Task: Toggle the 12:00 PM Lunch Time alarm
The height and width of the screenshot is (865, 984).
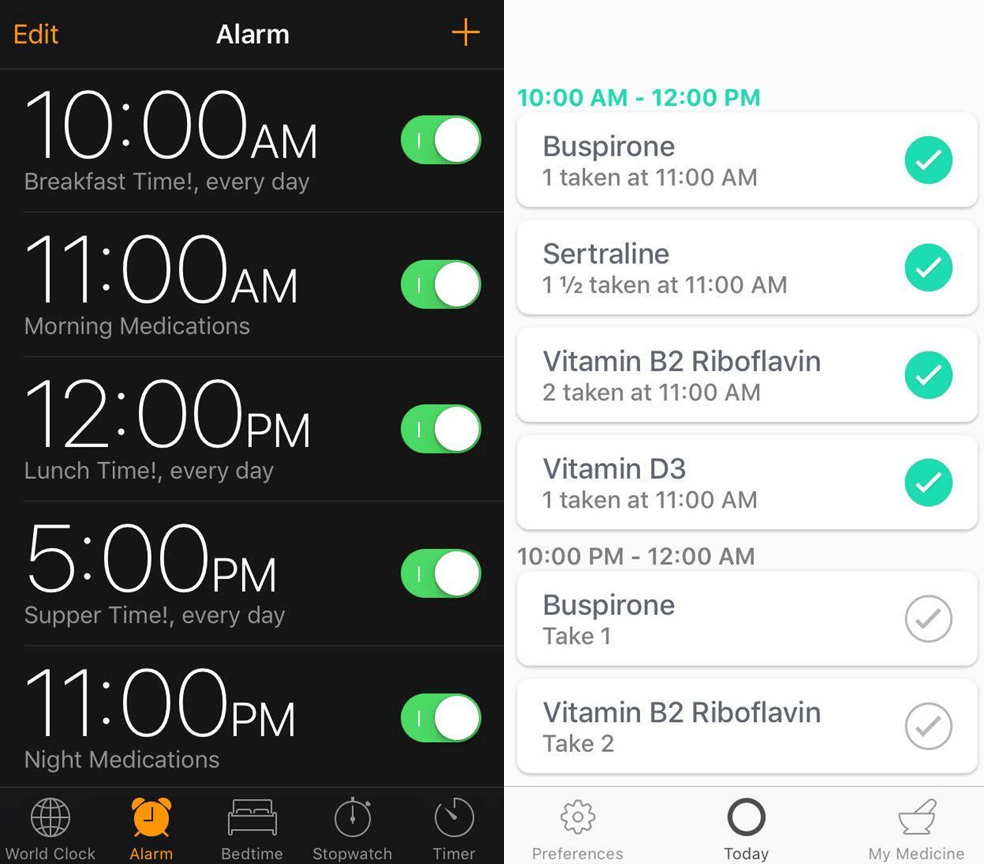Action: coord(441,429)
